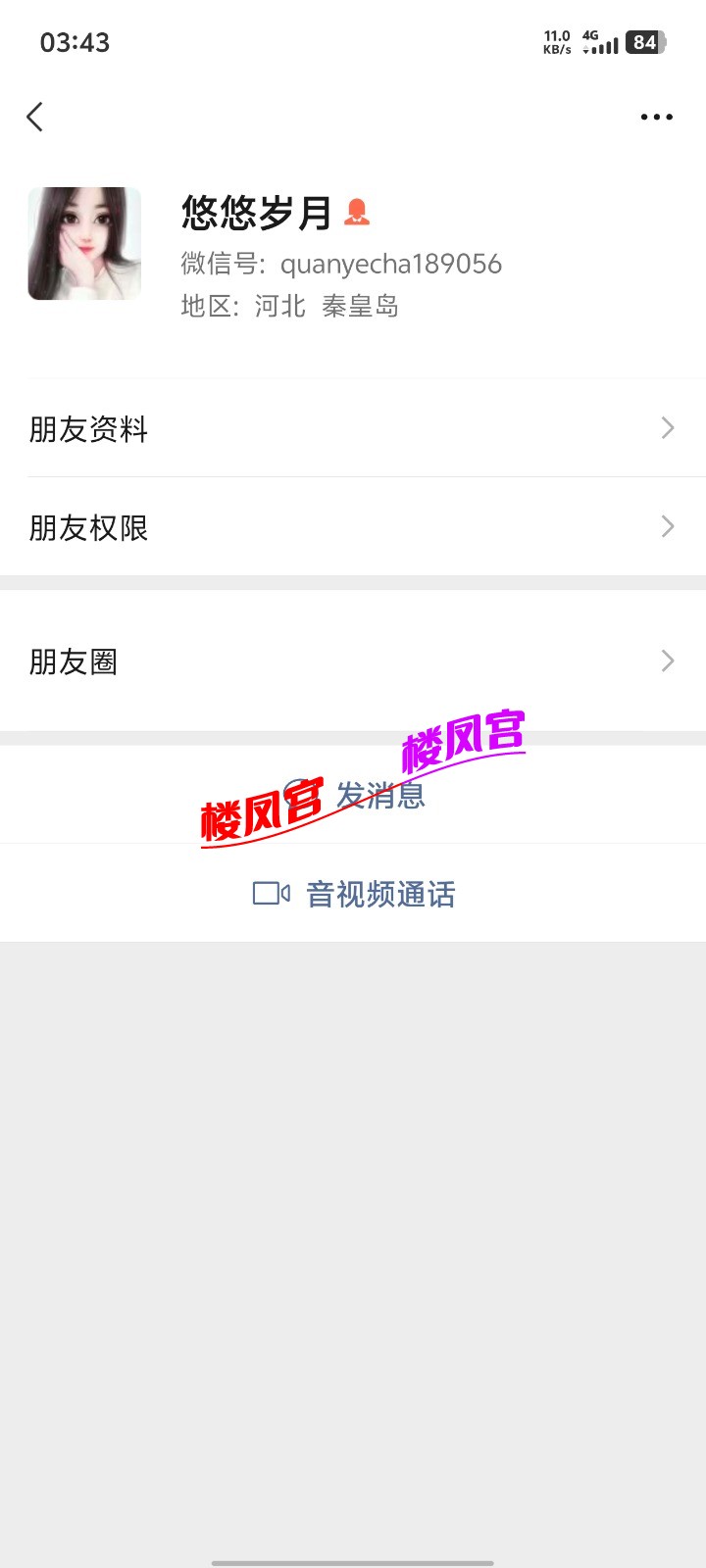Go back to the previous screen
This screenshot has height=1568, width=706.
35,117
